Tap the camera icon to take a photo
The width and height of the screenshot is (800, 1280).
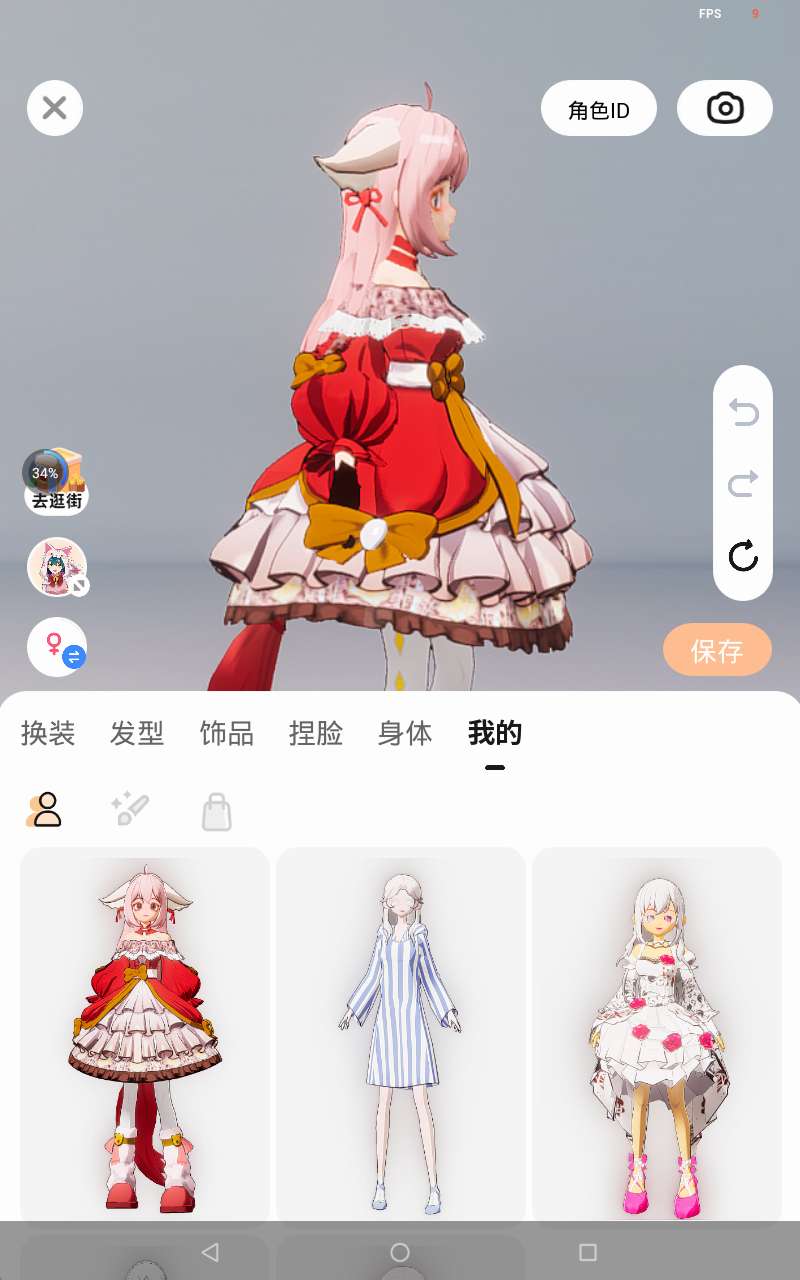725,108
